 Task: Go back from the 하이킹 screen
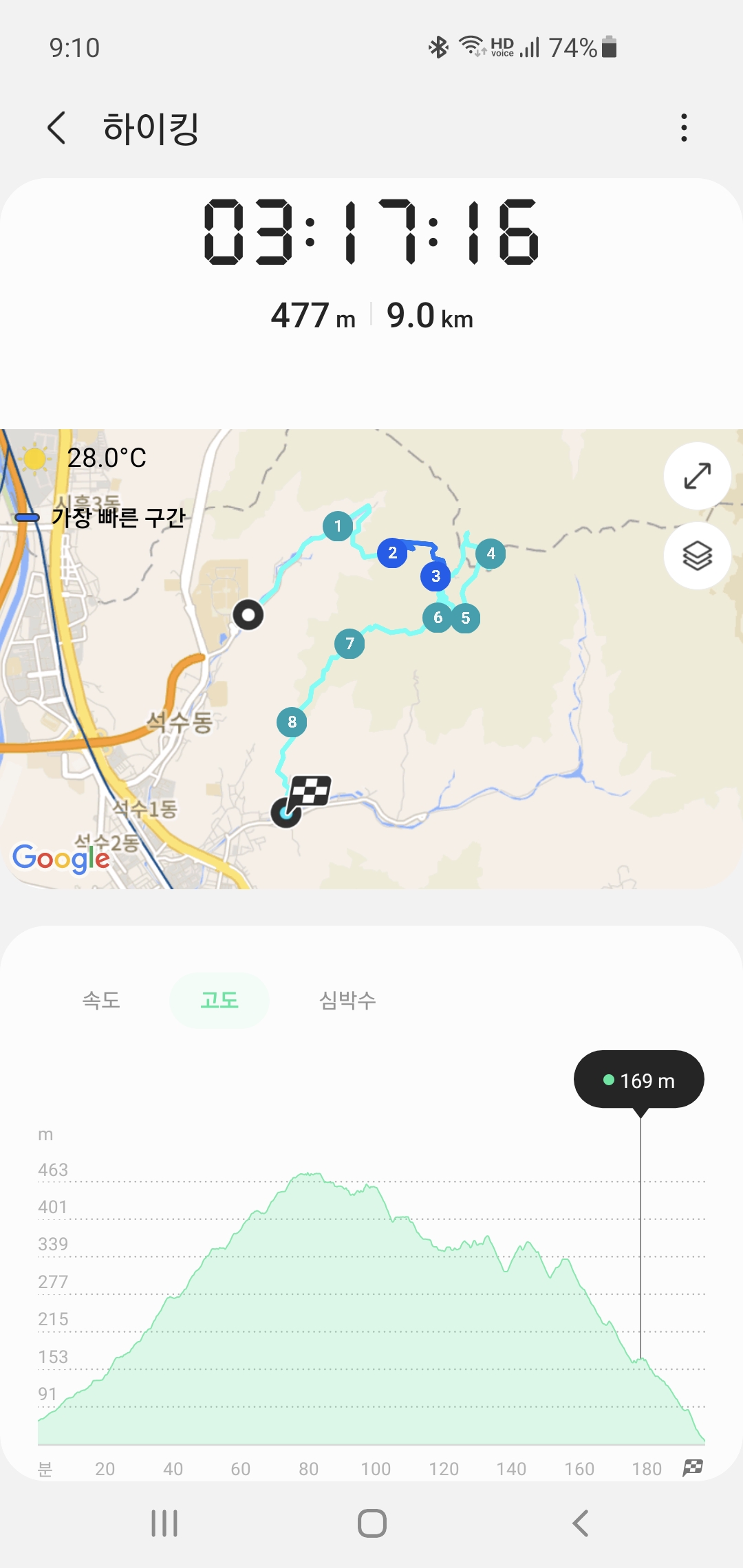click(56, 128)
